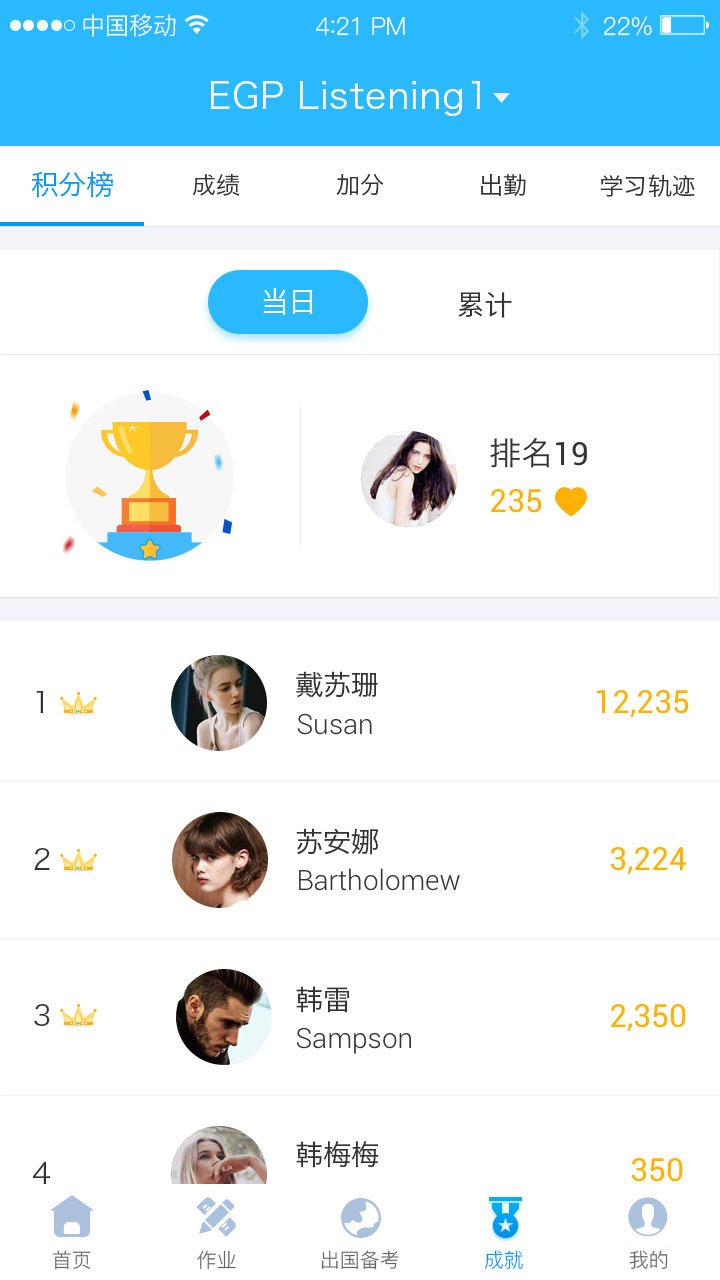Select the 当日 daily toggle
The image size is (720, 1280).
(x=287, y=302)
